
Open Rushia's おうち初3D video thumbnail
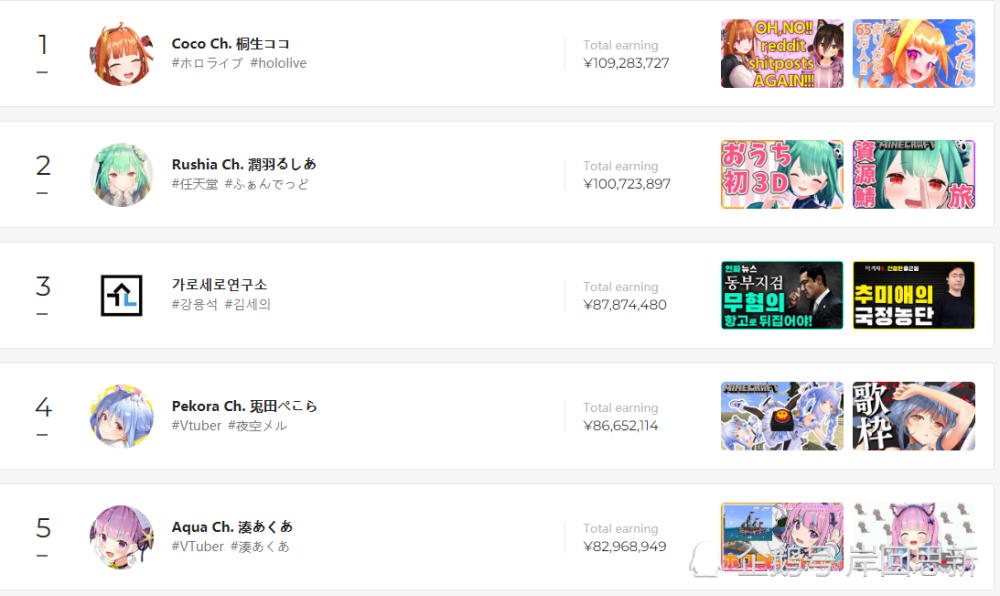[x=782, y=175]
